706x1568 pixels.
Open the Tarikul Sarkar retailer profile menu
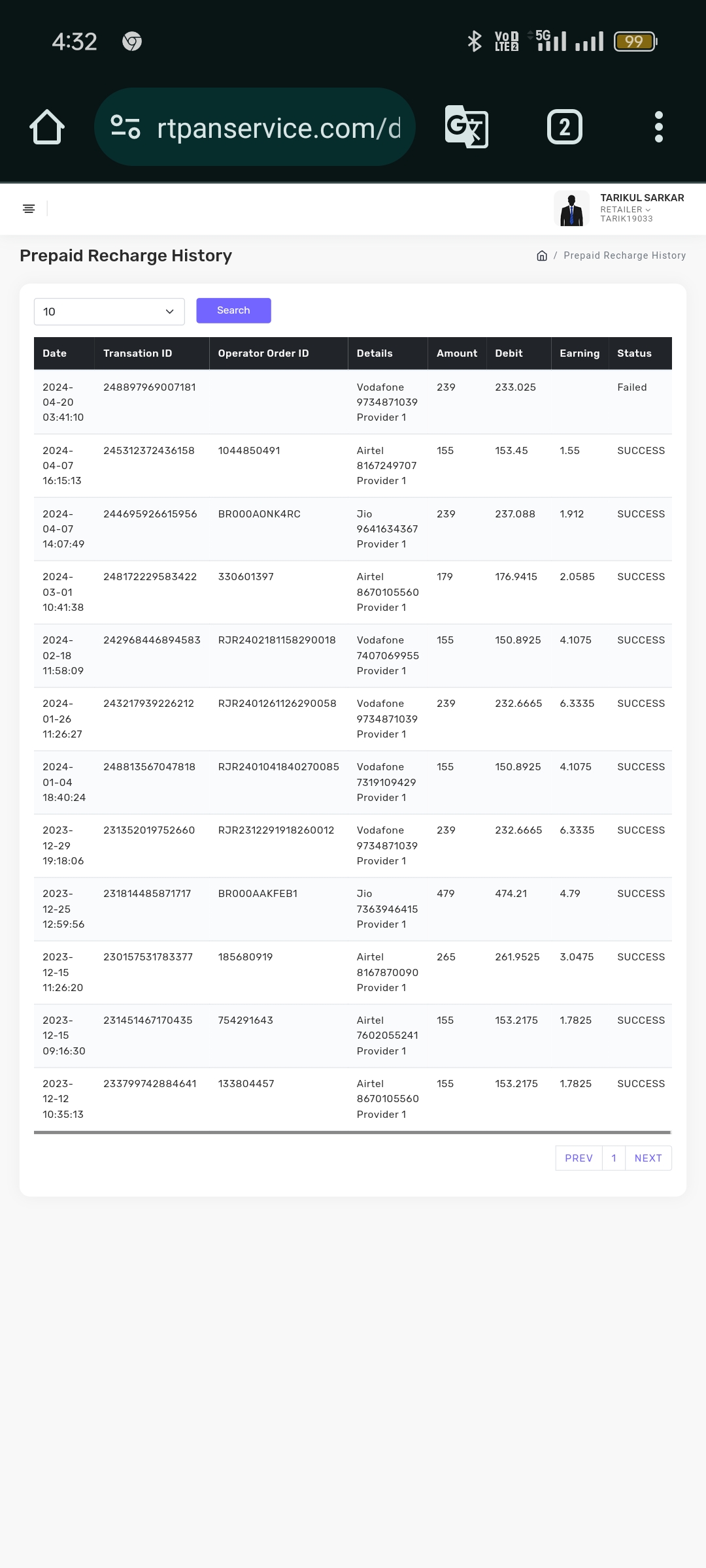coord(620,208)
